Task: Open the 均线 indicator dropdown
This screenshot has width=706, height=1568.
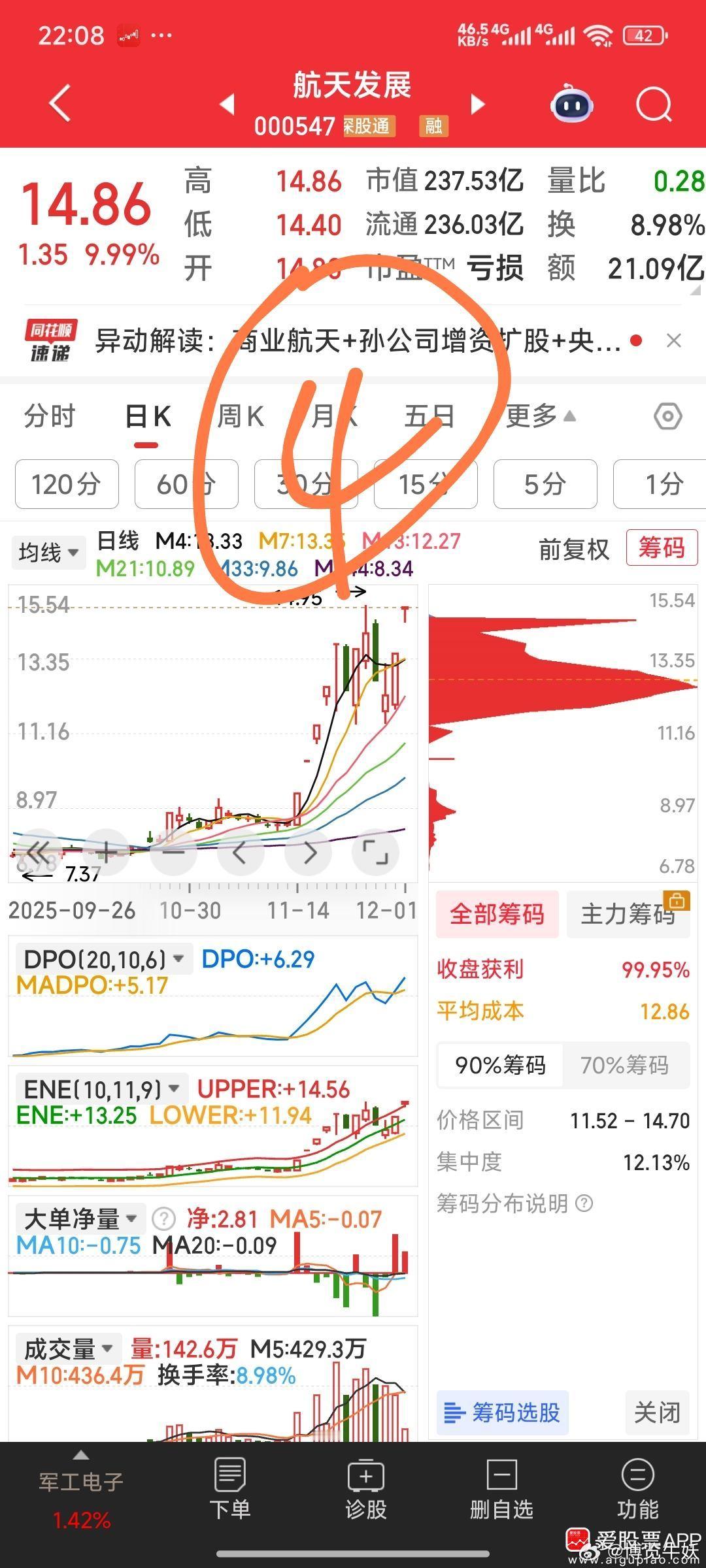Action: (x=48, y=553)
